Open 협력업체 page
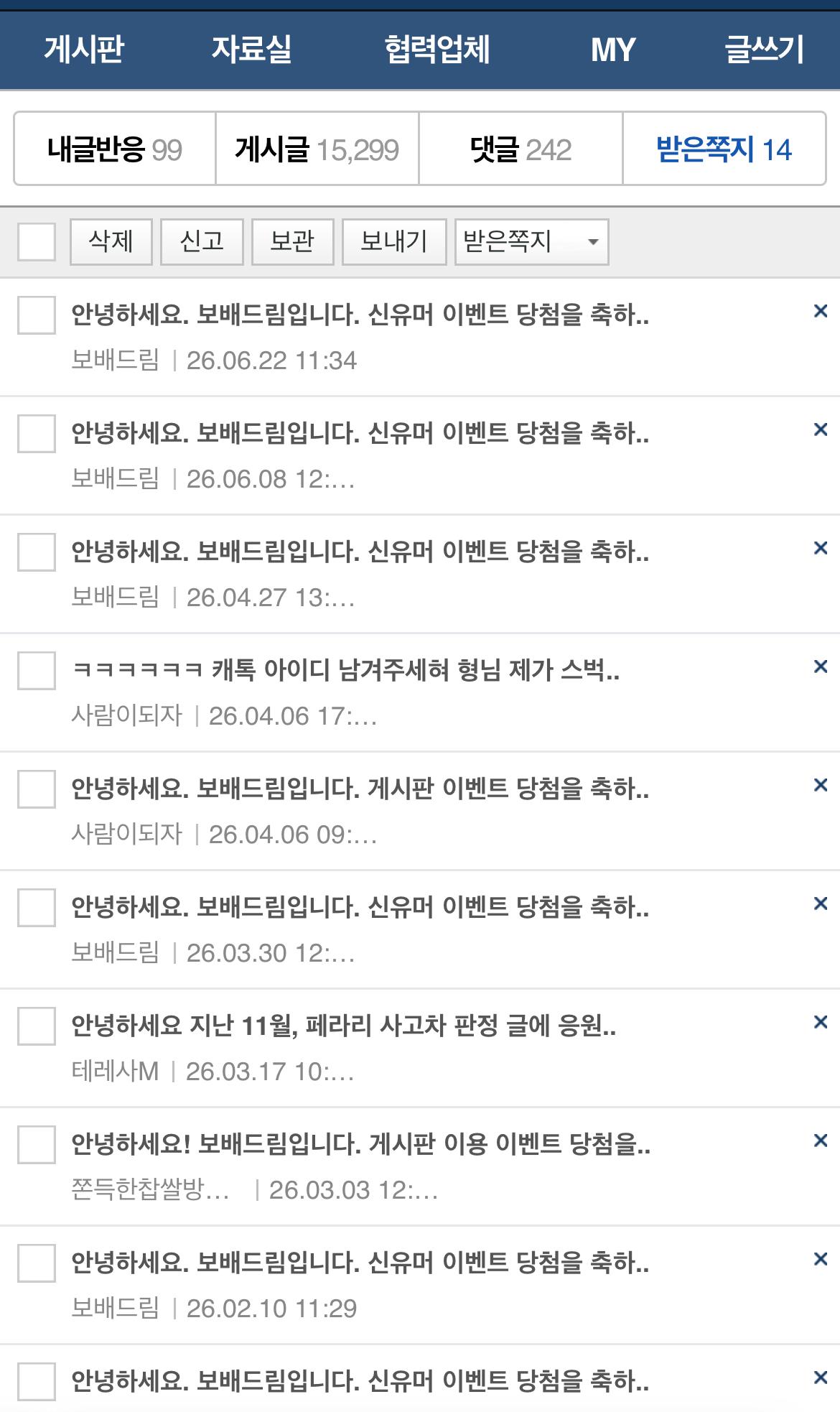 point(437,50)
